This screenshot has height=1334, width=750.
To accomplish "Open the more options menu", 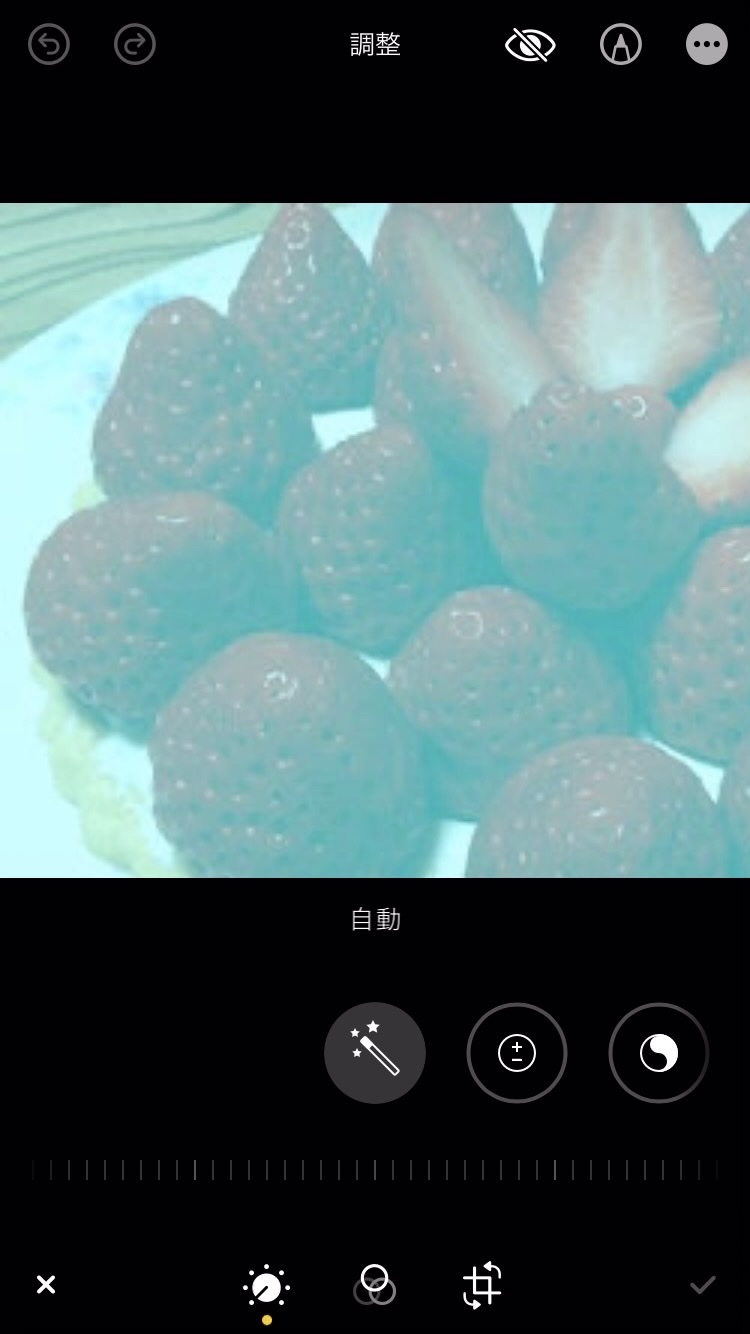I will (707, 45).
